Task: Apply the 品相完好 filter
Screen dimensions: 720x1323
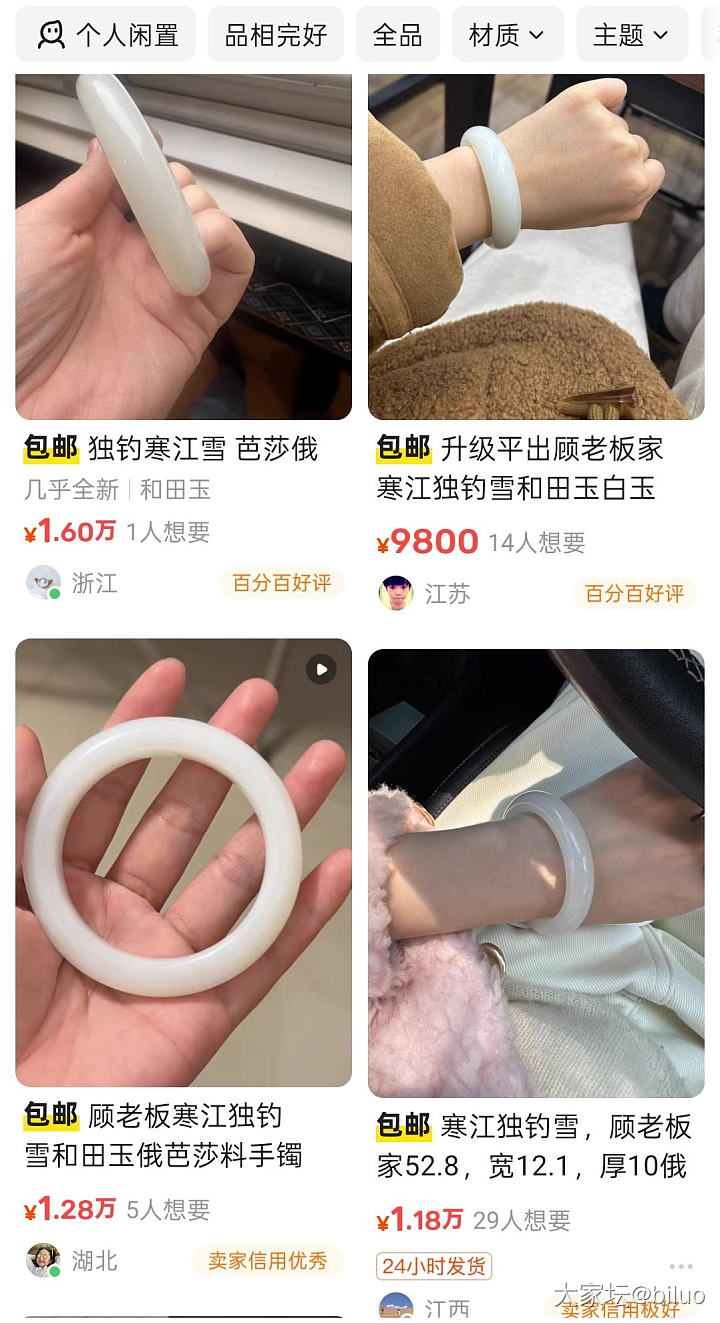Action: click(276, 36)
